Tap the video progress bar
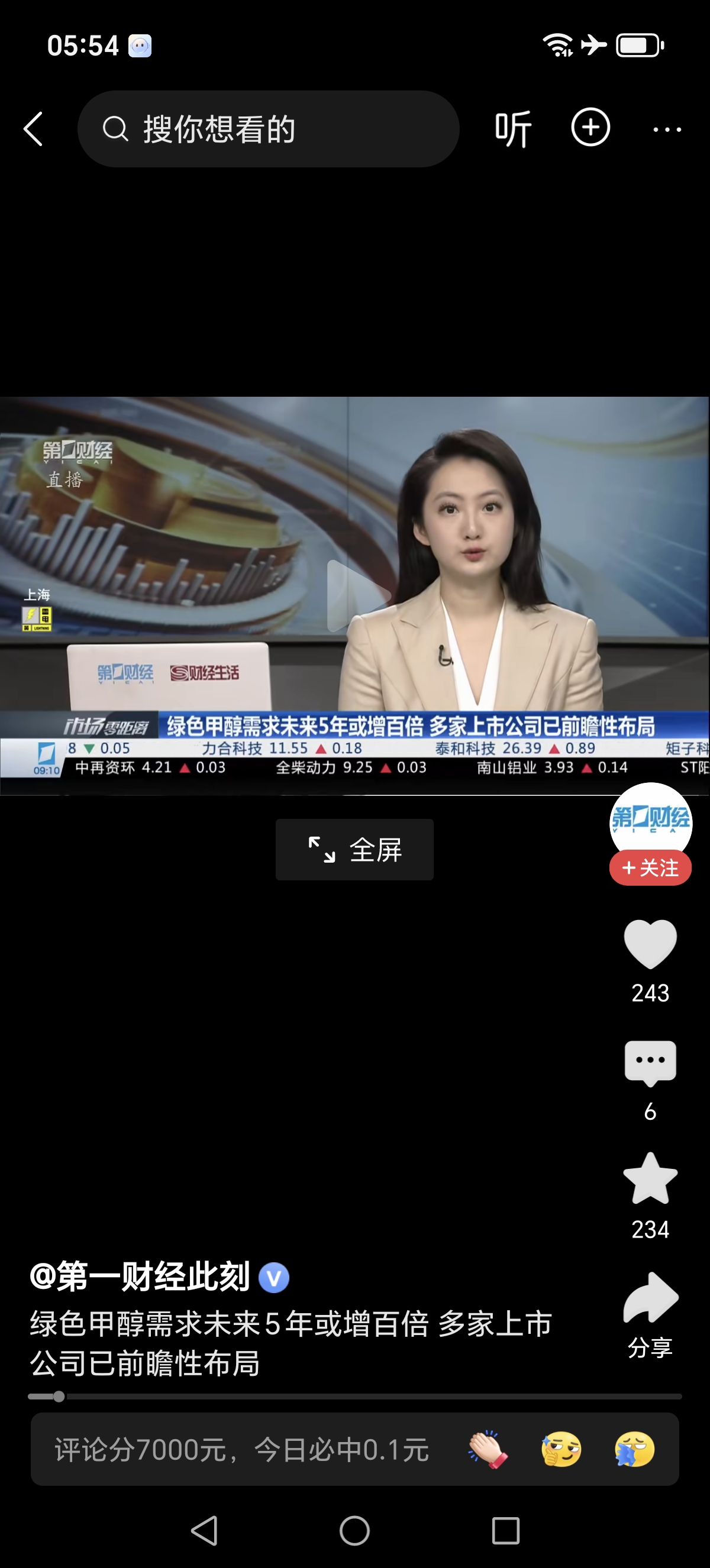Viewport: 710px width, 1568px height. [x=354, y=1397]
